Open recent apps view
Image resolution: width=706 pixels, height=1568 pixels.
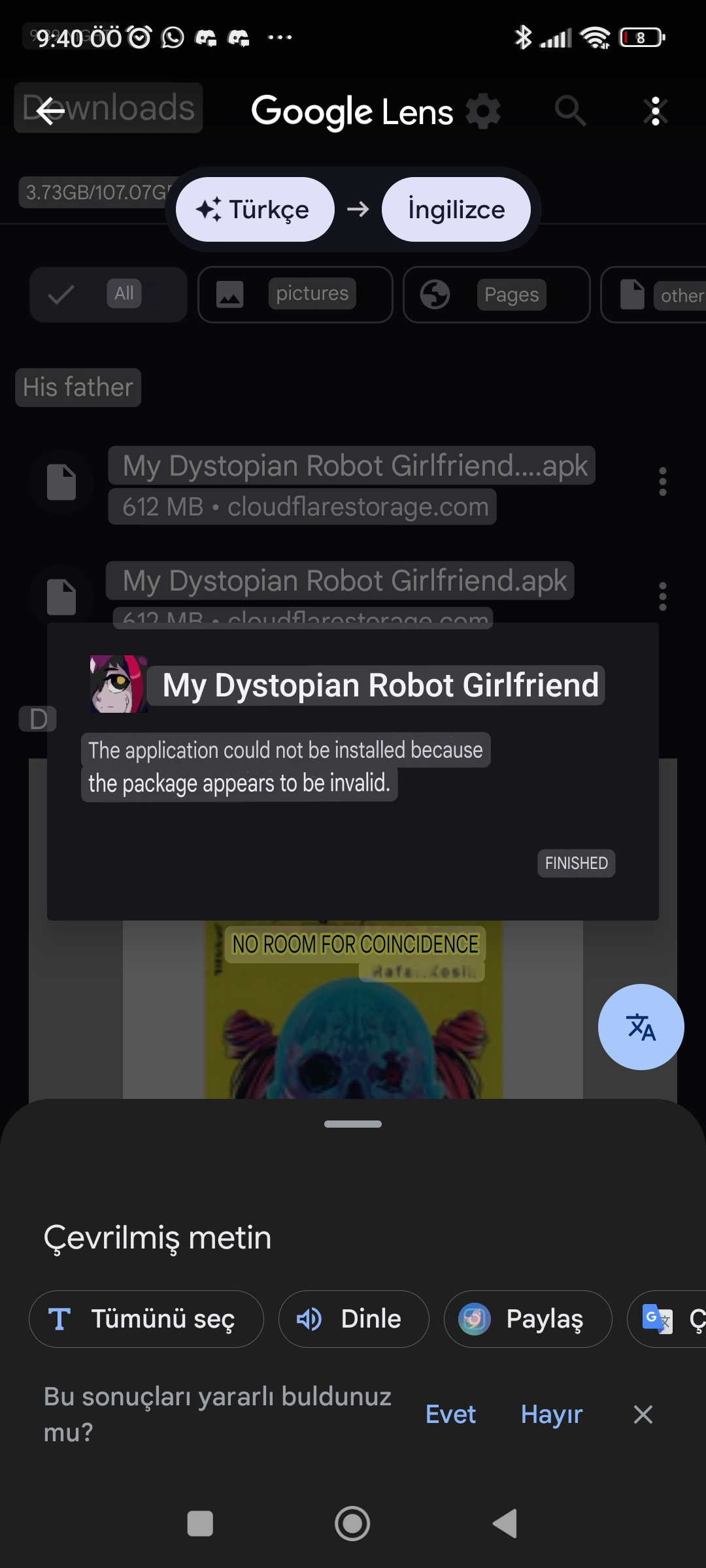[200, 1524]
